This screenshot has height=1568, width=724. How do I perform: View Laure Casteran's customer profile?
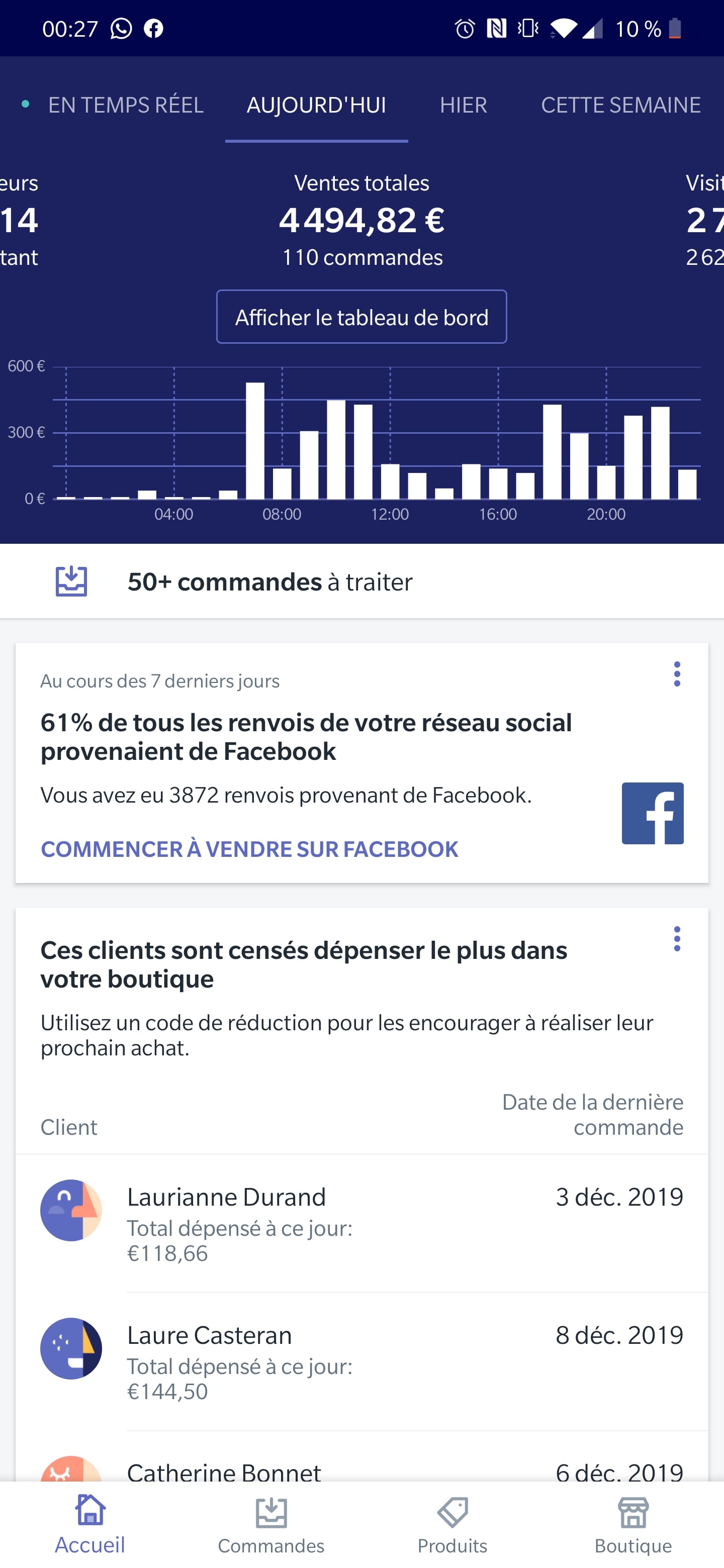tap(361, 1361)
